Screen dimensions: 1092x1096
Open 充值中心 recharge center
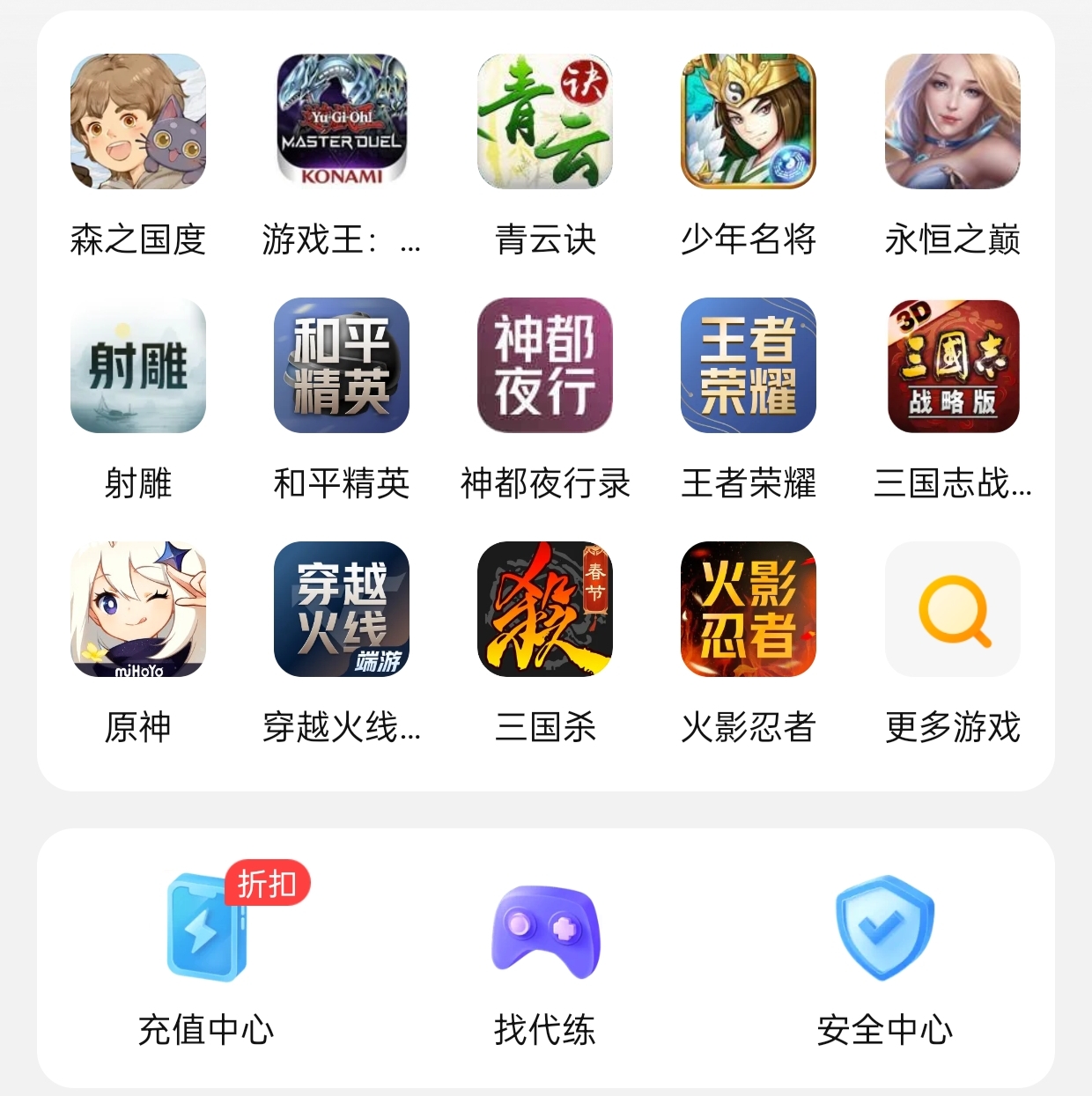207,929
